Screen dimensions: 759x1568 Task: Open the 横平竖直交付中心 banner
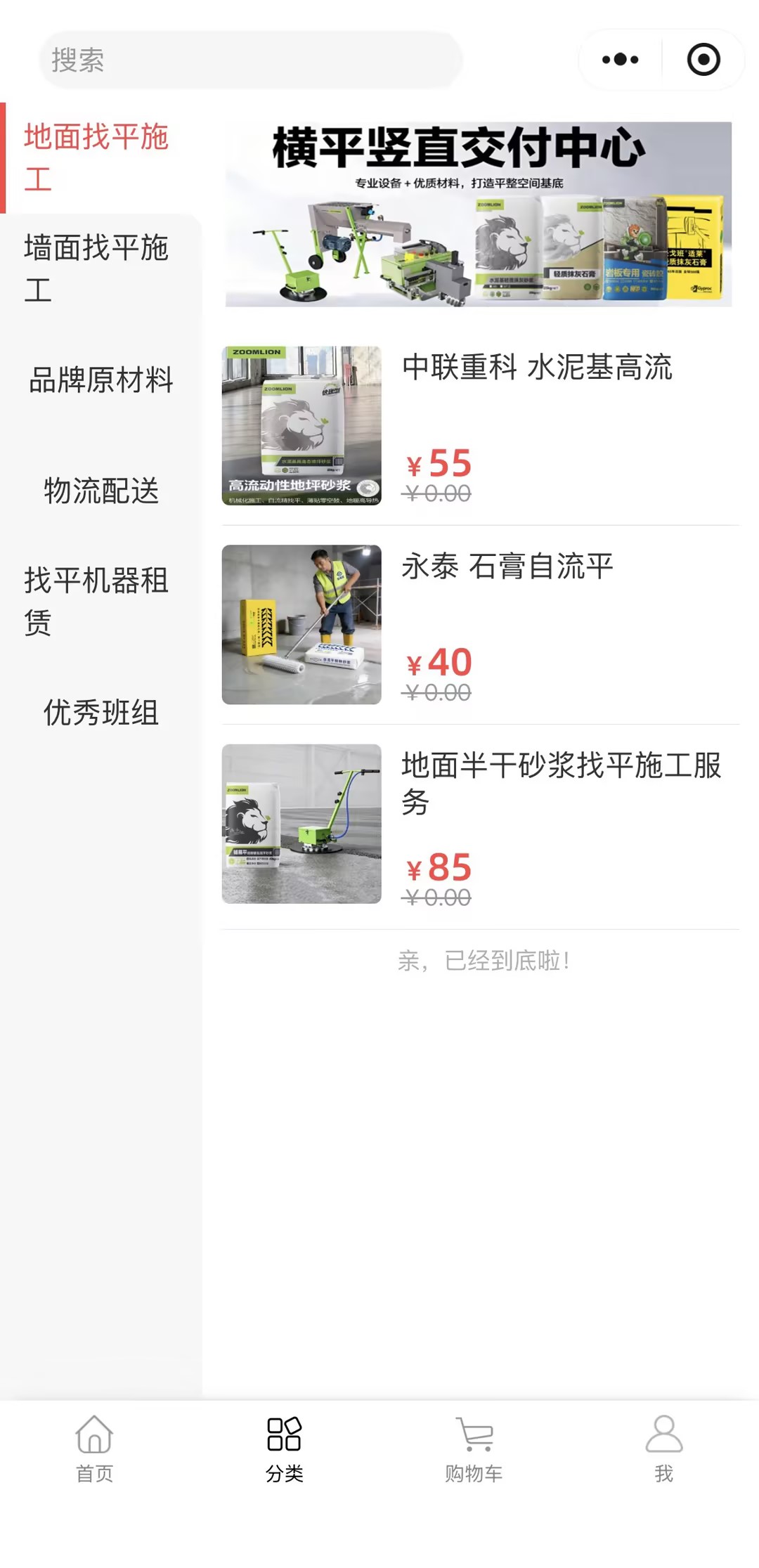tap(478, 214)
